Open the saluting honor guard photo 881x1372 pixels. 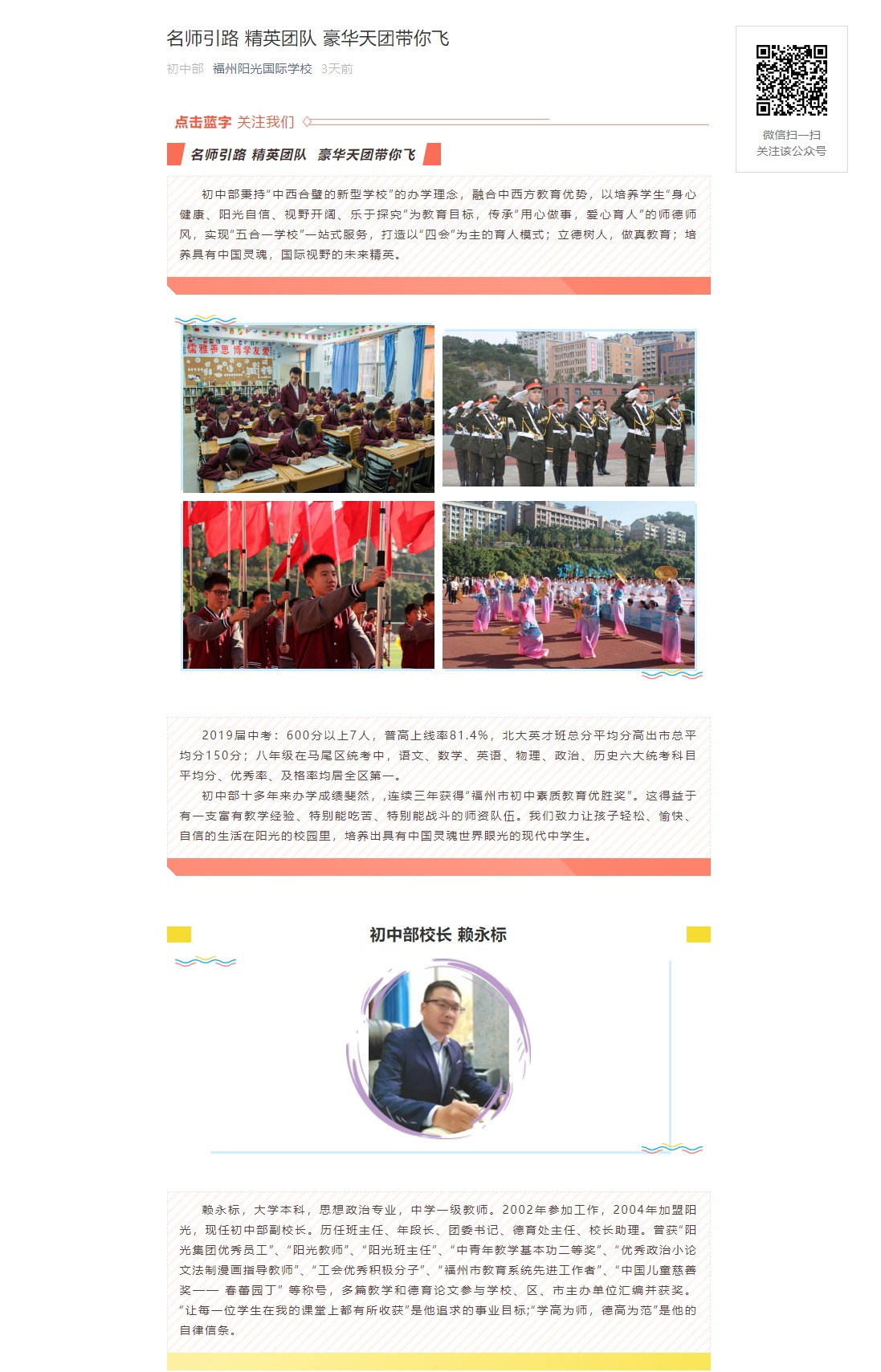(x=569, y=409)
